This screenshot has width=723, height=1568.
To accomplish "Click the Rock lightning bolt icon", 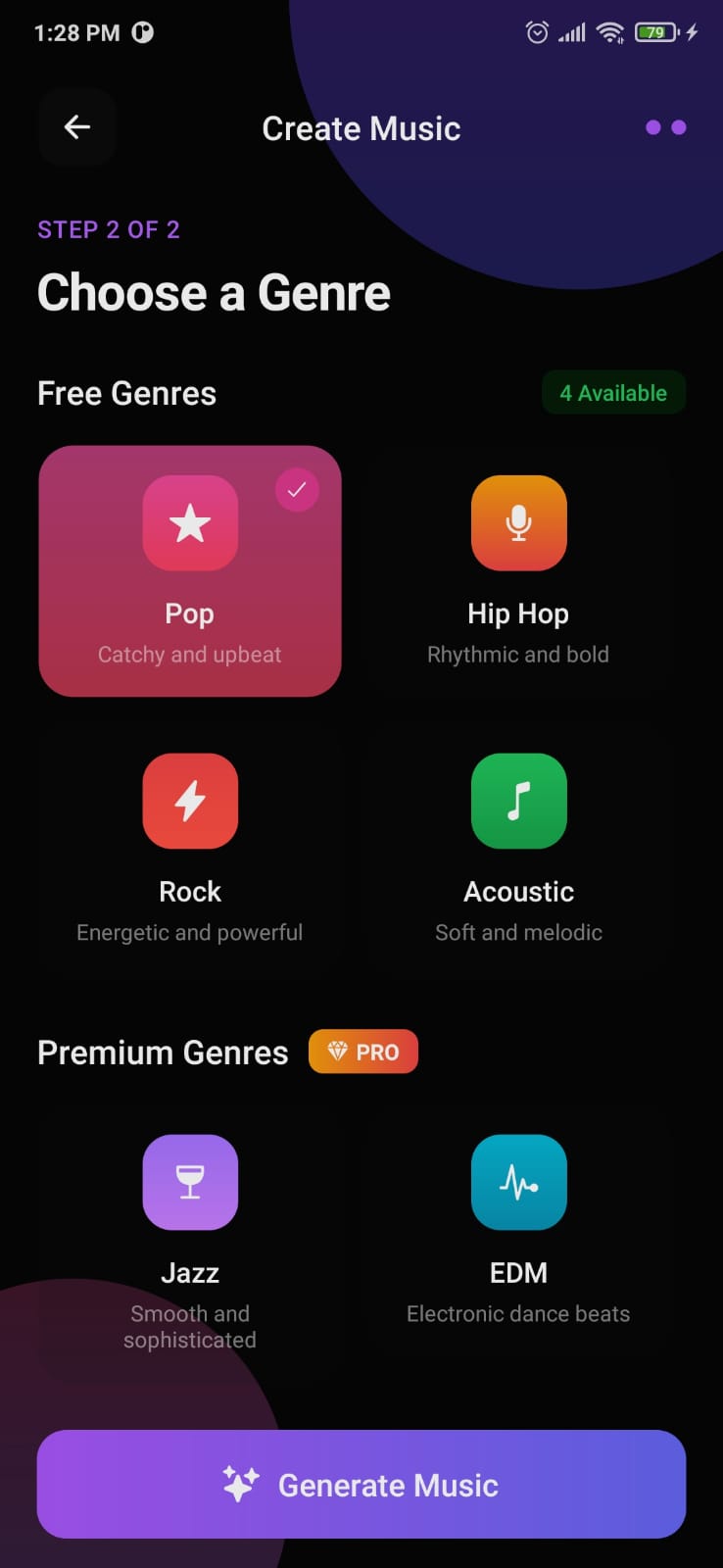I will [189, 801].
